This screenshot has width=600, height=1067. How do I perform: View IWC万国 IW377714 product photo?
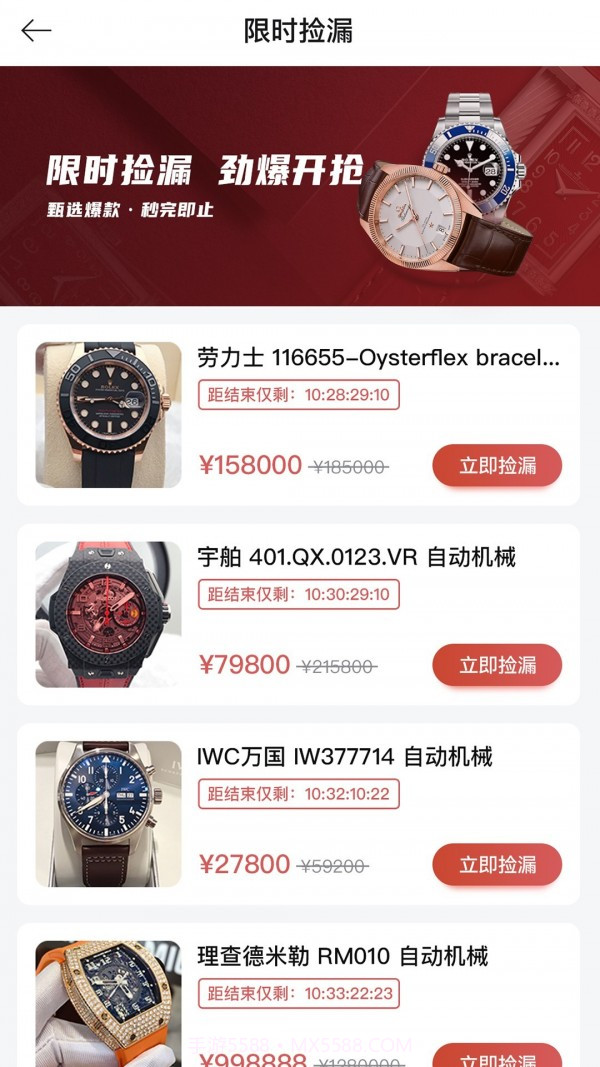pos(108,814)
